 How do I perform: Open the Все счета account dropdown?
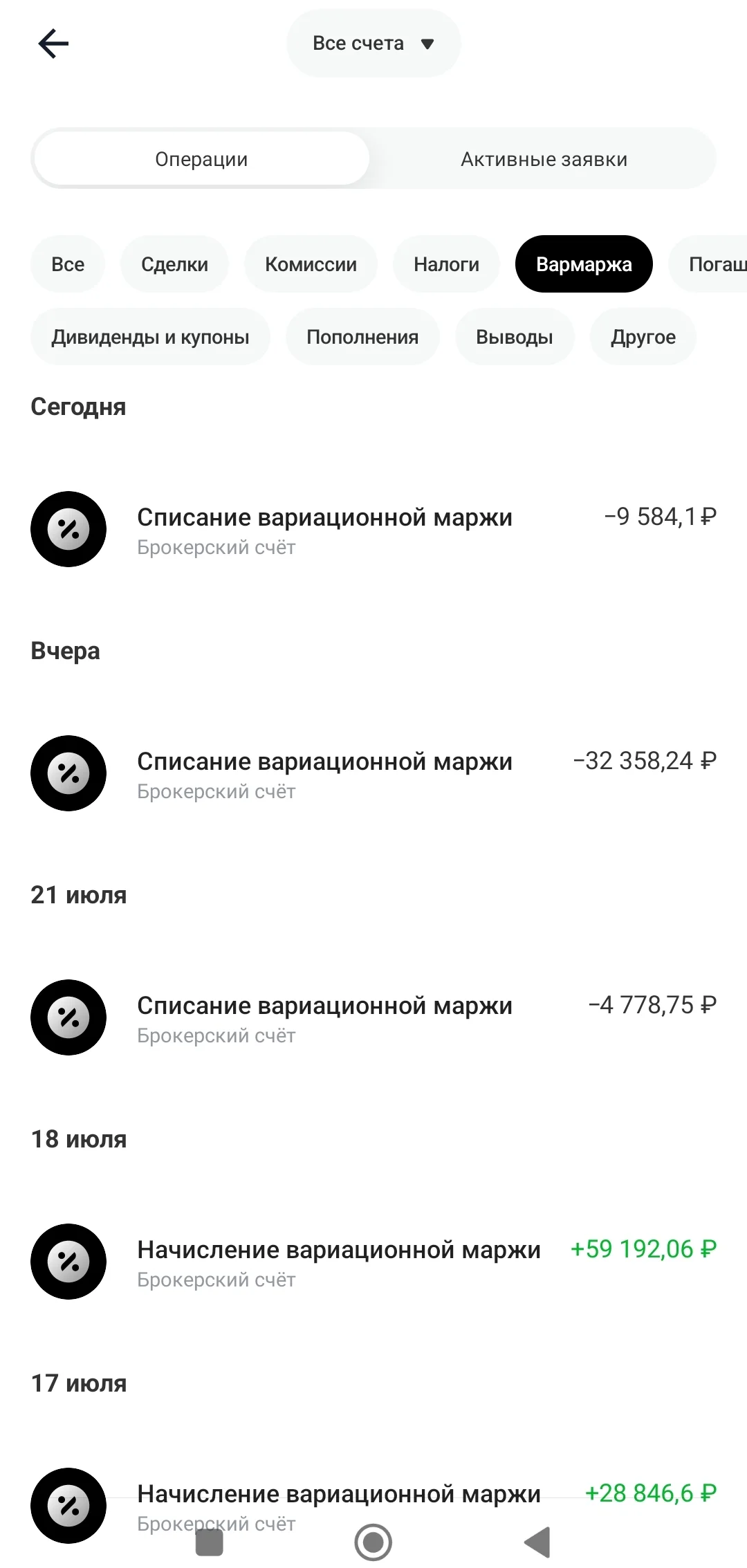[x=373, y=43]
